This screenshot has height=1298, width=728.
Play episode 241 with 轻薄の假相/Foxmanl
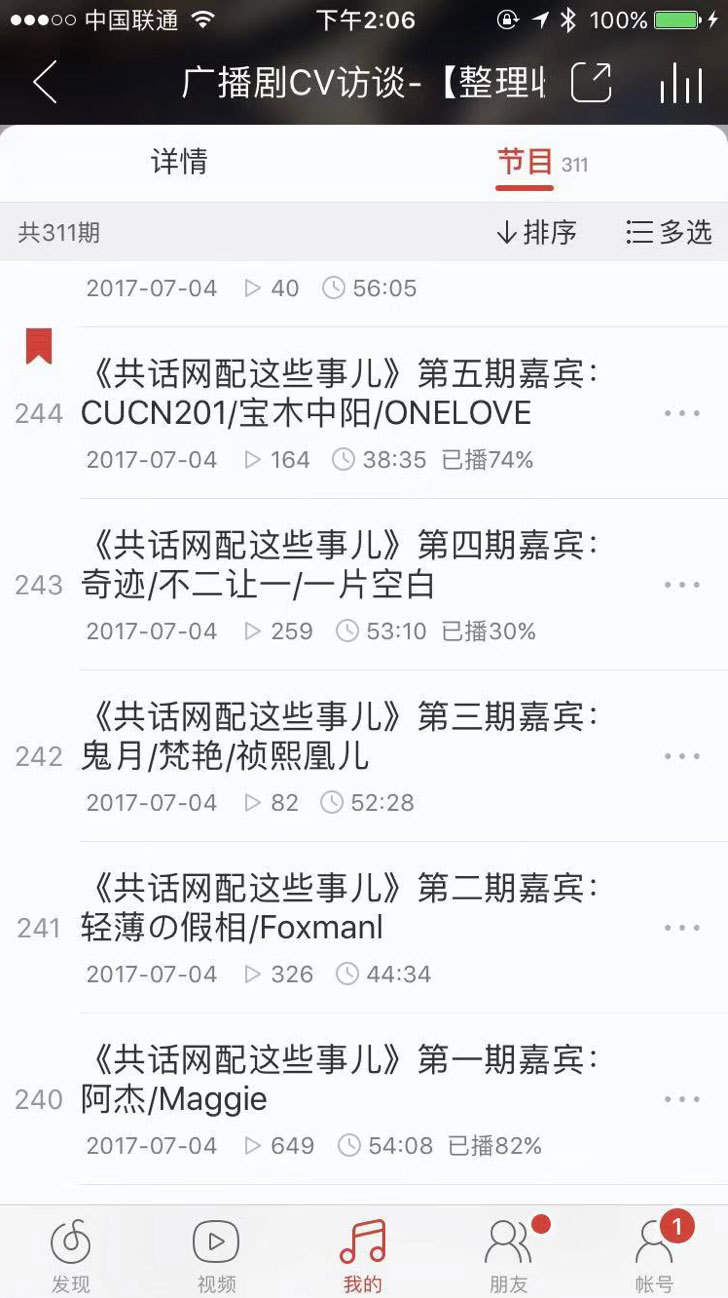[340, 908]
